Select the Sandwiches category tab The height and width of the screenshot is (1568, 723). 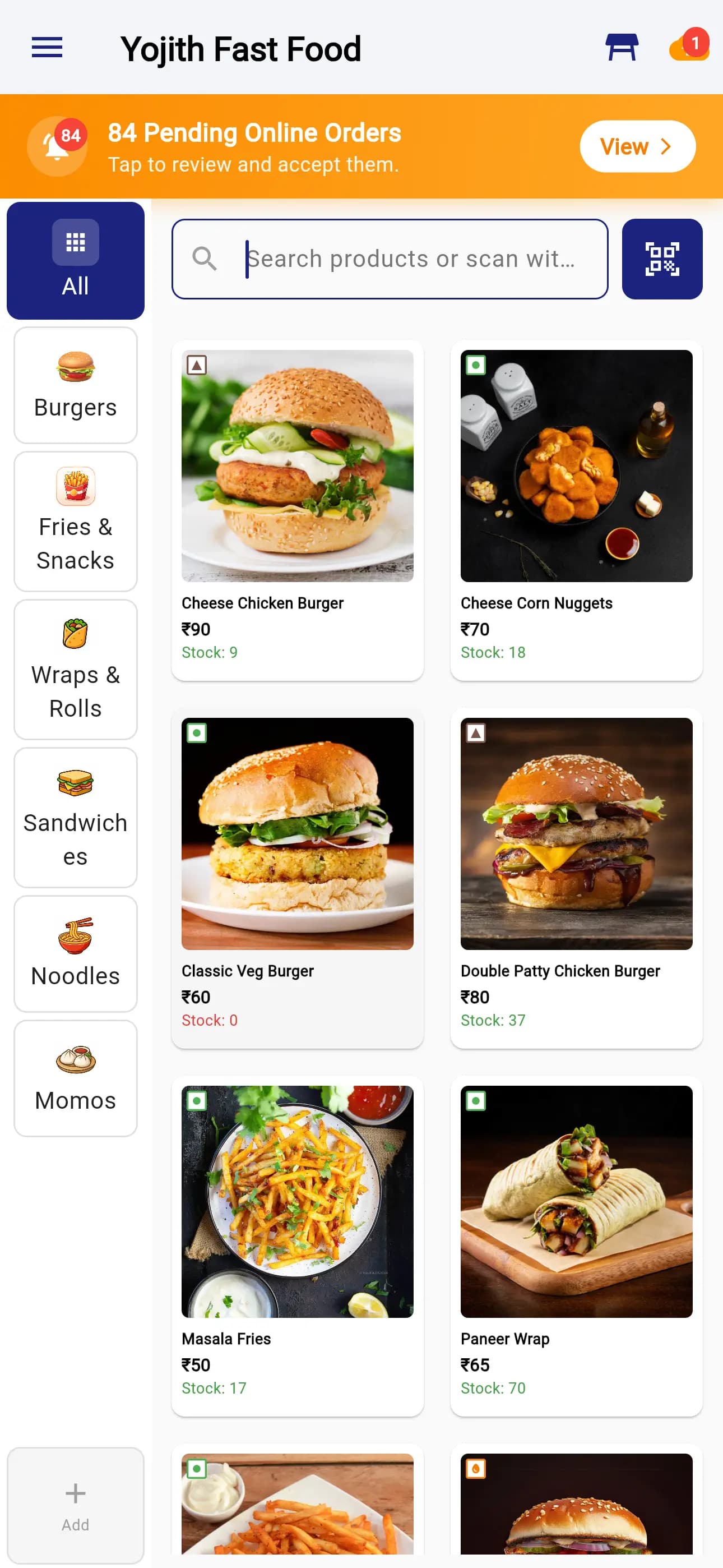[x=75, y=819]
